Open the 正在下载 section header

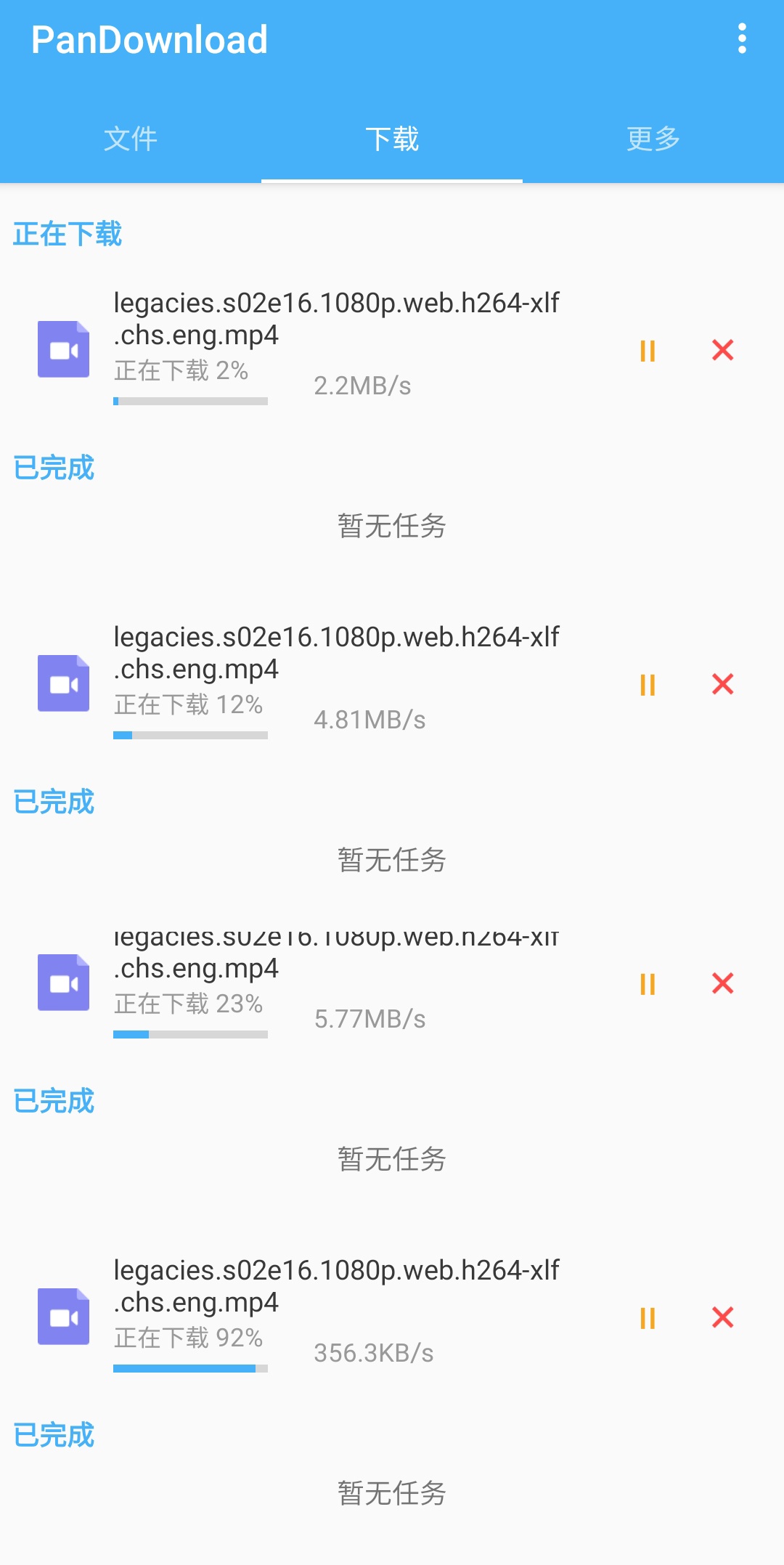pyautogui.click(x=68, y=234)
